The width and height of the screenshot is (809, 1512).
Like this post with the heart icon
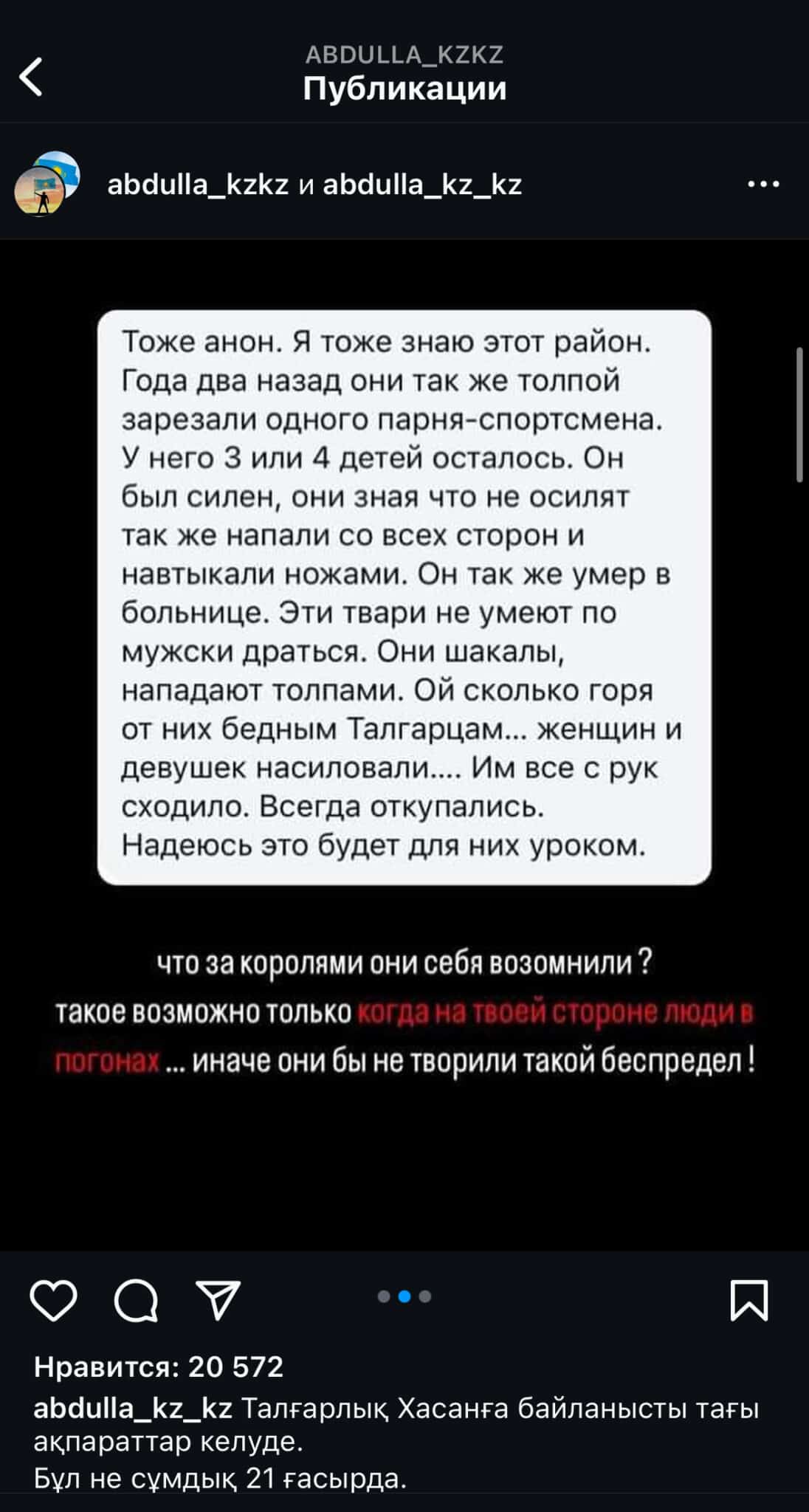(x=53, y=1300)
